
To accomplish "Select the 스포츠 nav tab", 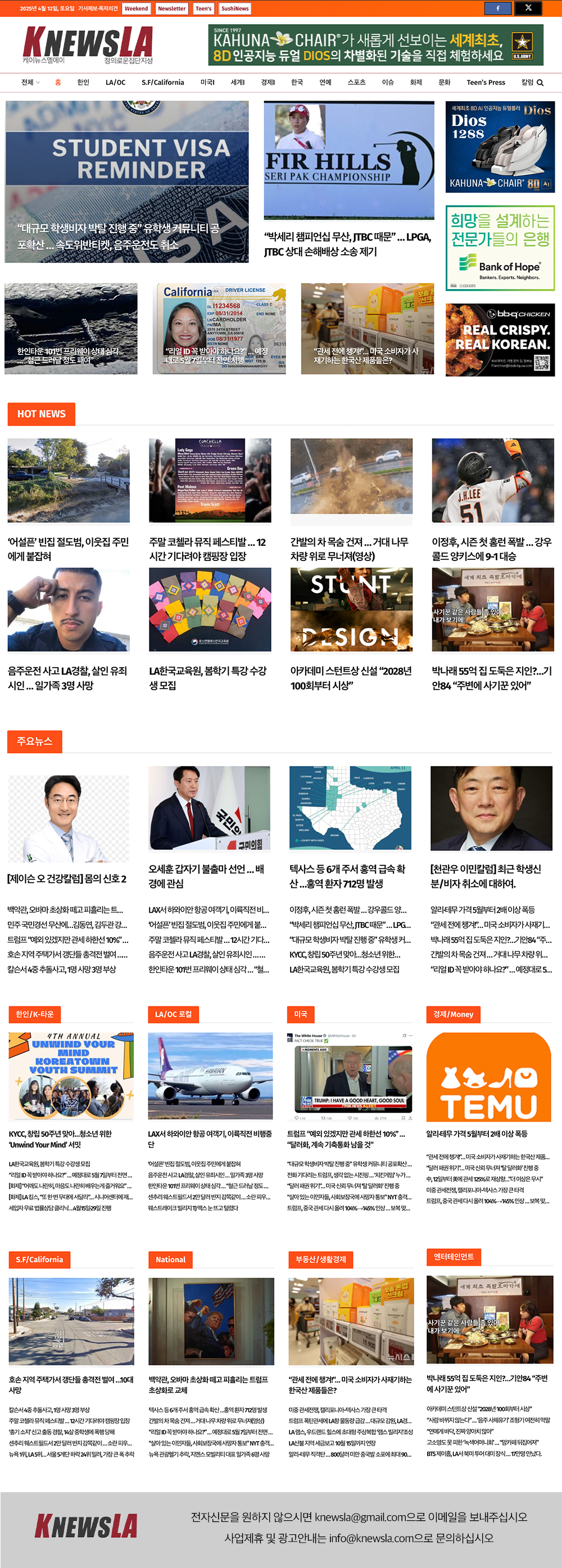I will [356, 83].
